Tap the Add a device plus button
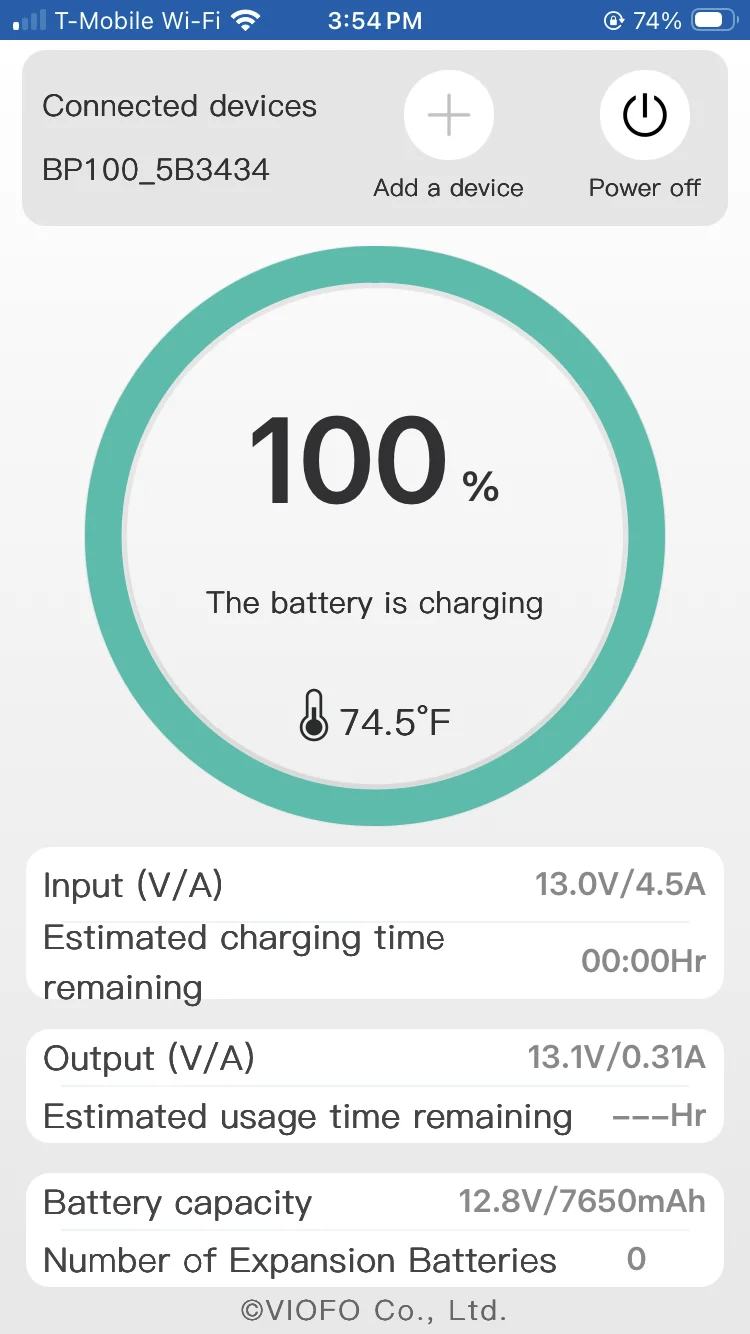Viewport: 750px width, 1334px height. coord(449,116)
